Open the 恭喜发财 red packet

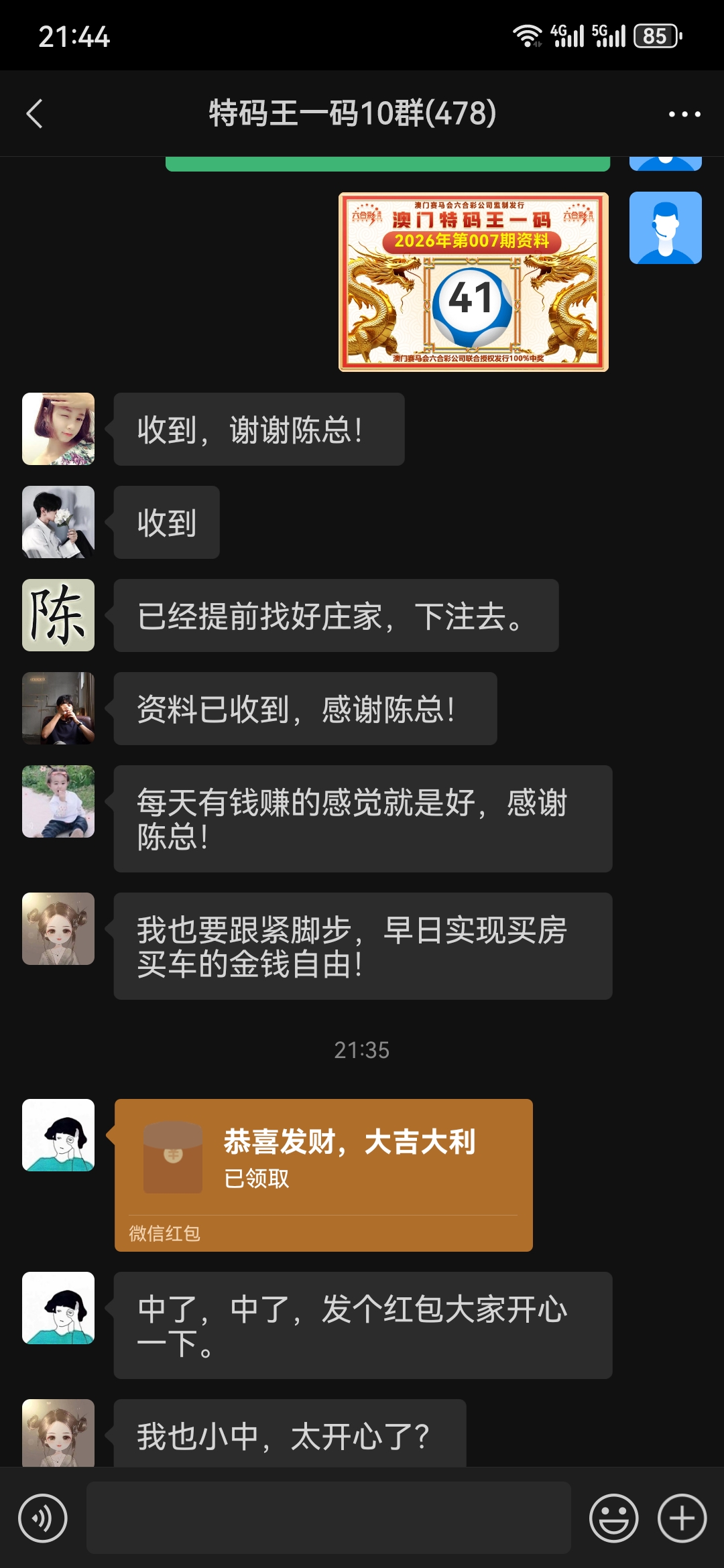[x=323, y=1174]
